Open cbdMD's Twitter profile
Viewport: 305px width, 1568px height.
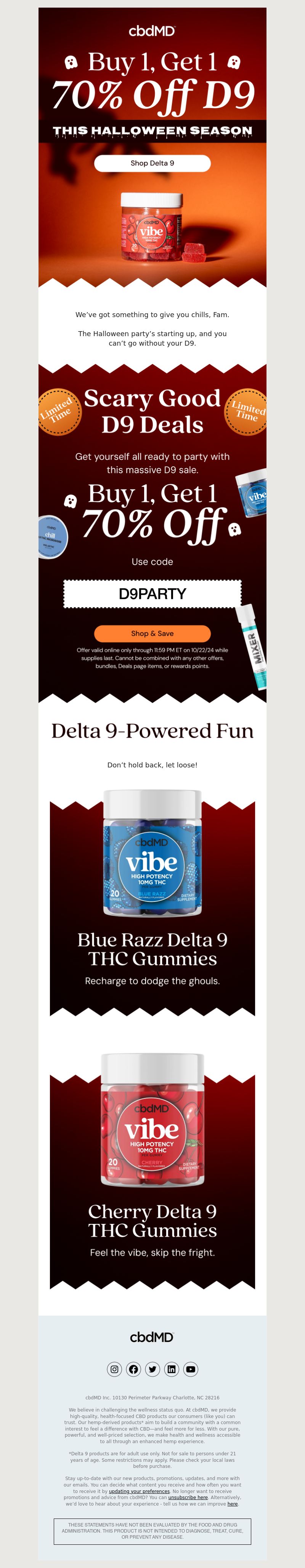coord(152,1369)
